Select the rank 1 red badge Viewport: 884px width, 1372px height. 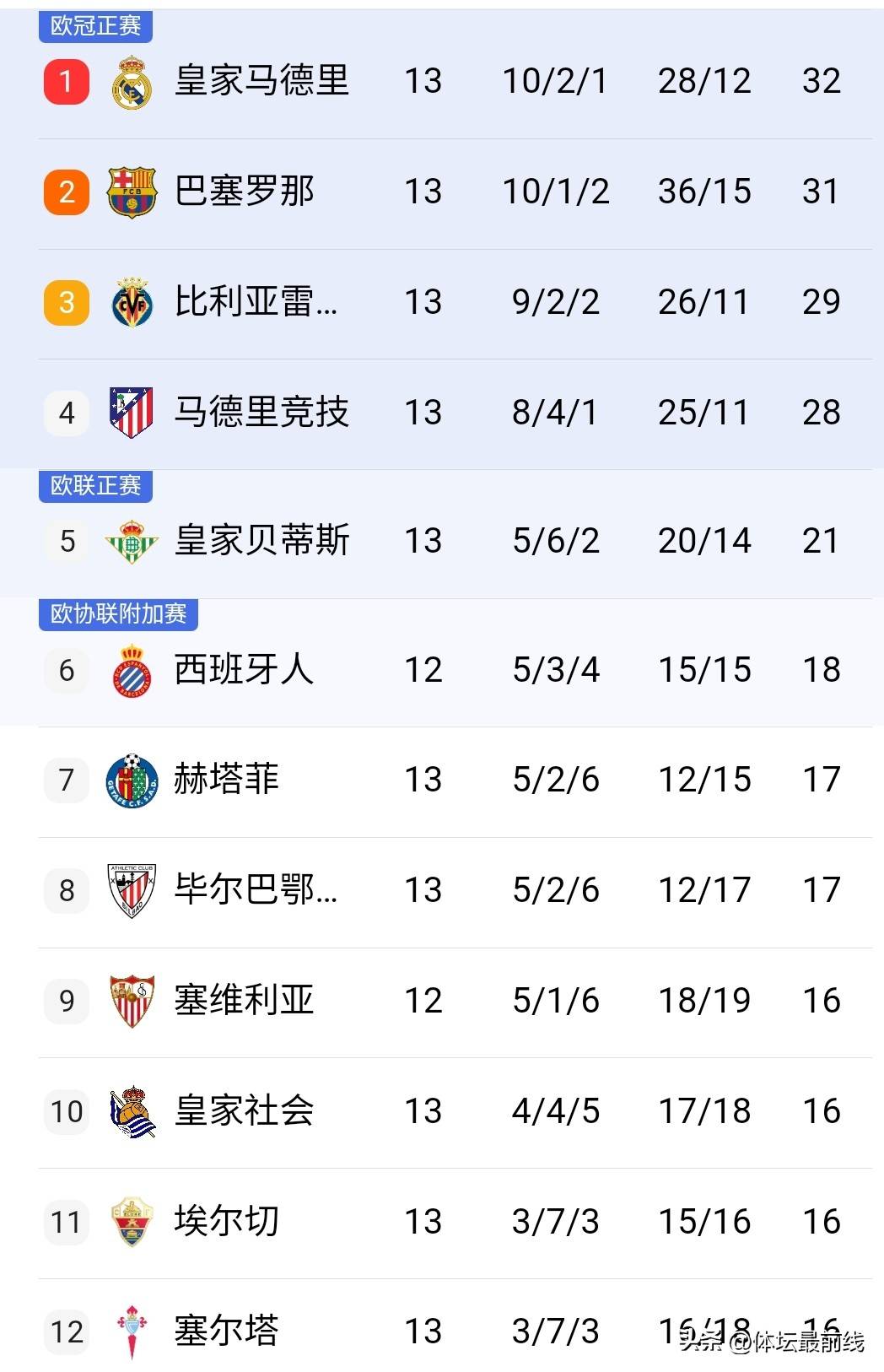[66, 80]
